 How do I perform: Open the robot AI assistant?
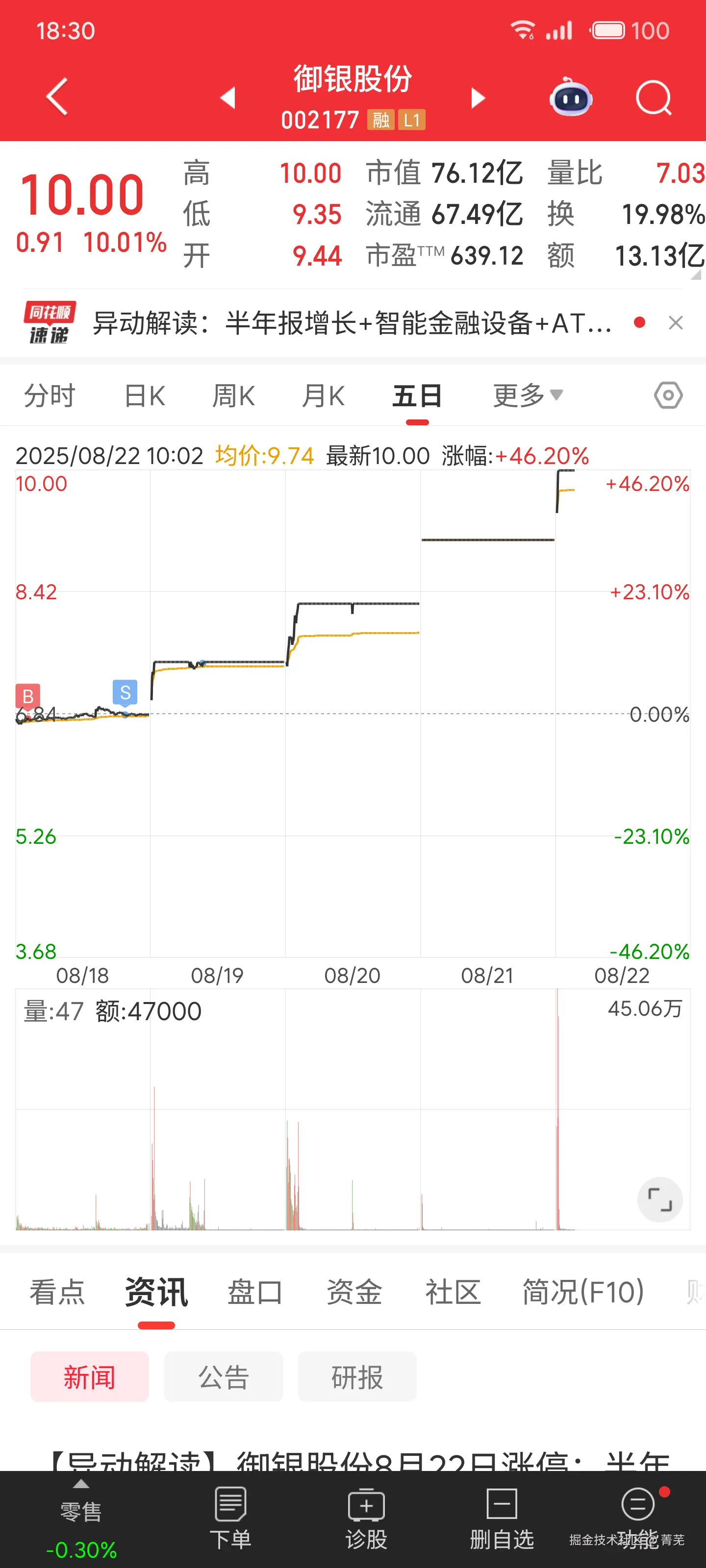point(570,98)
